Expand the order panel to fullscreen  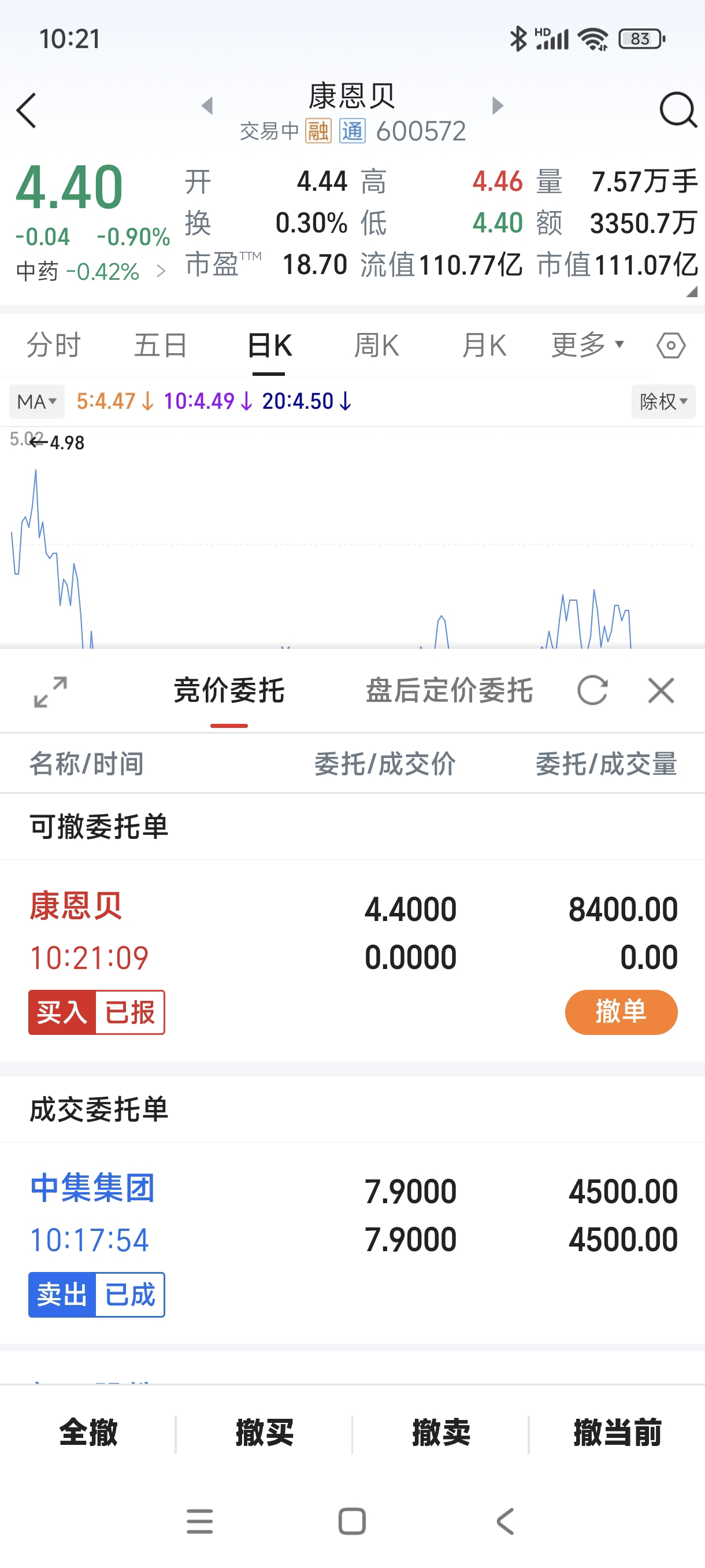click(50, 691)
